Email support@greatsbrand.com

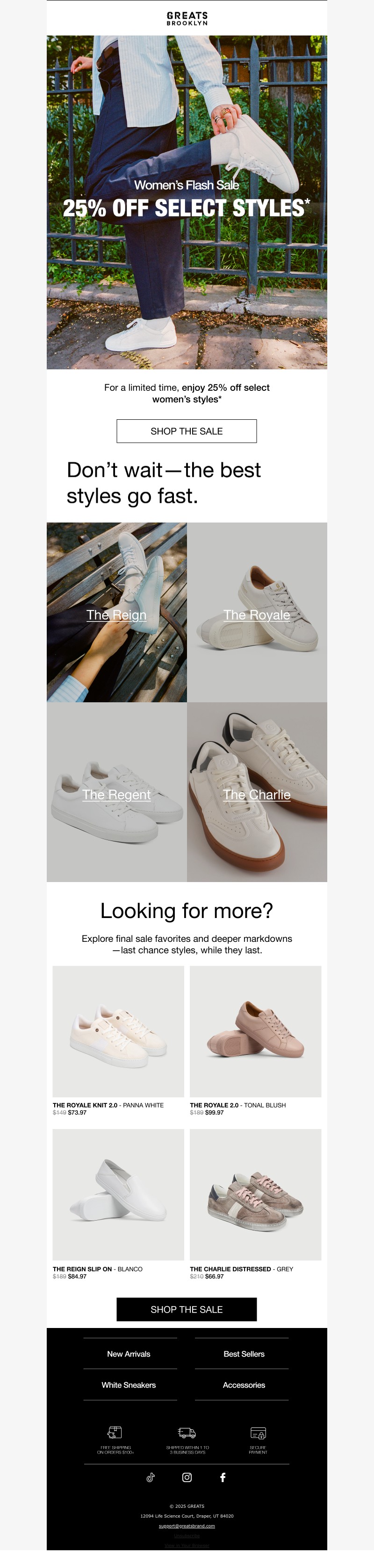tap(187, 1526)
